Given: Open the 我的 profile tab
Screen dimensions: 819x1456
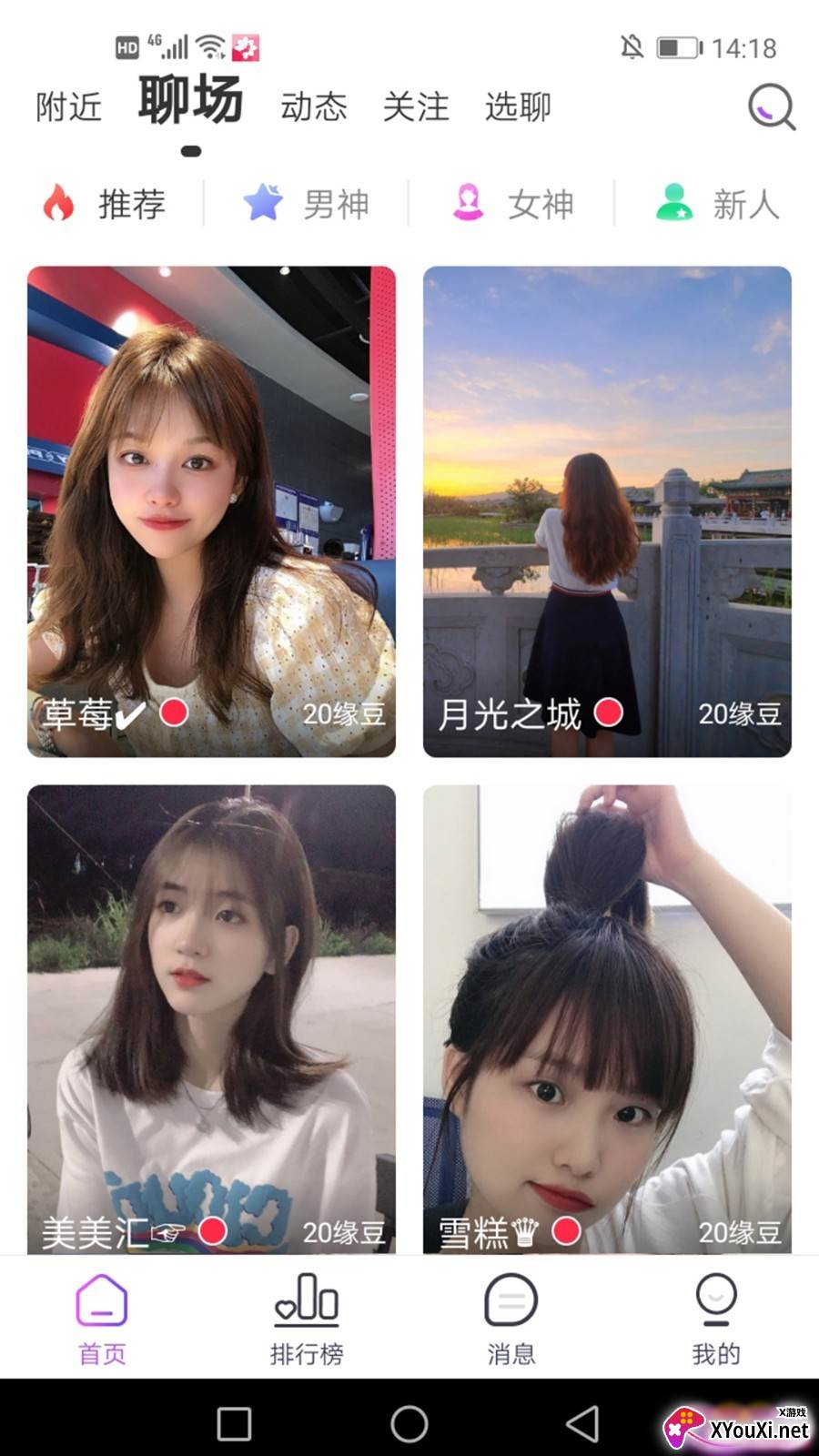Looking at the screenshot, I should point(716,1319).
